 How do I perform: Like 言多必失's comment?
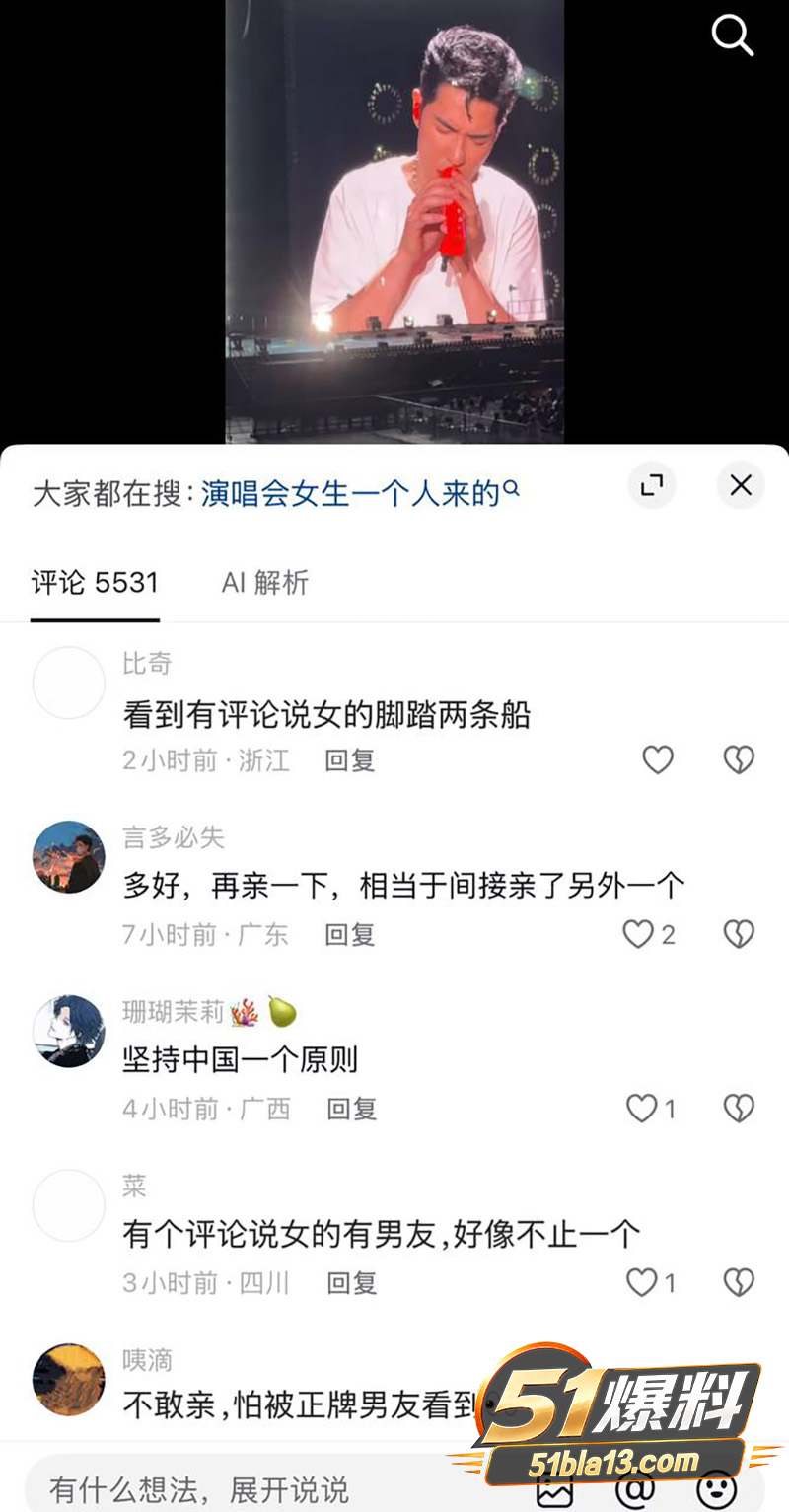click(x=649, y=934)
